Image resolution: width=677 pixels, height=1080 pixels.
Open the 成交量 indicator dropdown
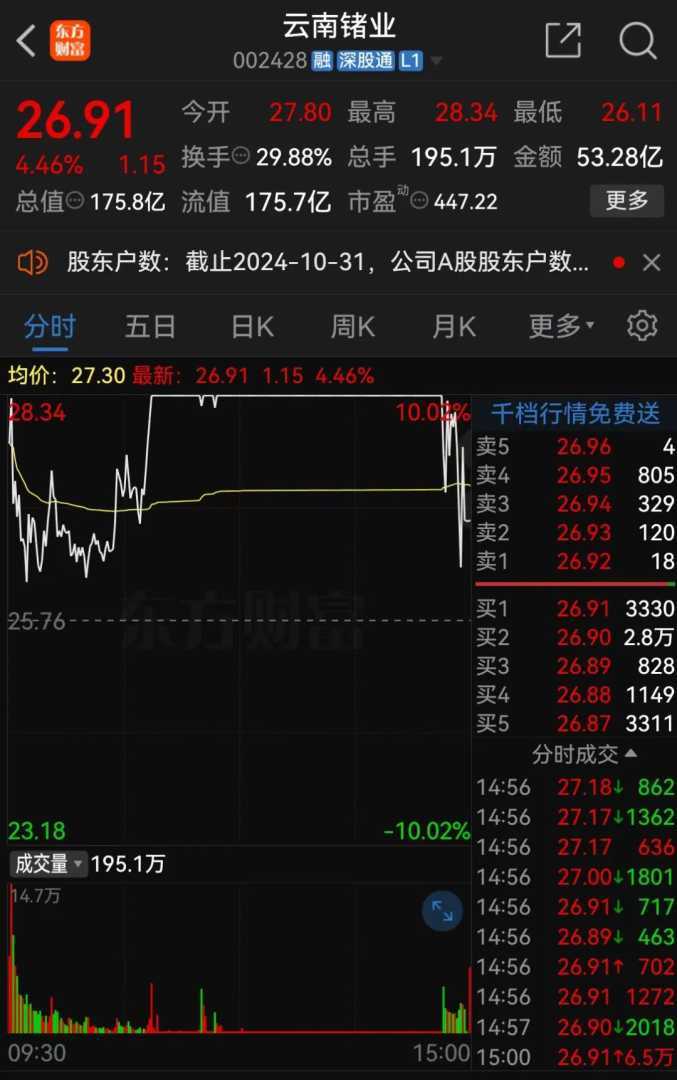tap(48, 864)
